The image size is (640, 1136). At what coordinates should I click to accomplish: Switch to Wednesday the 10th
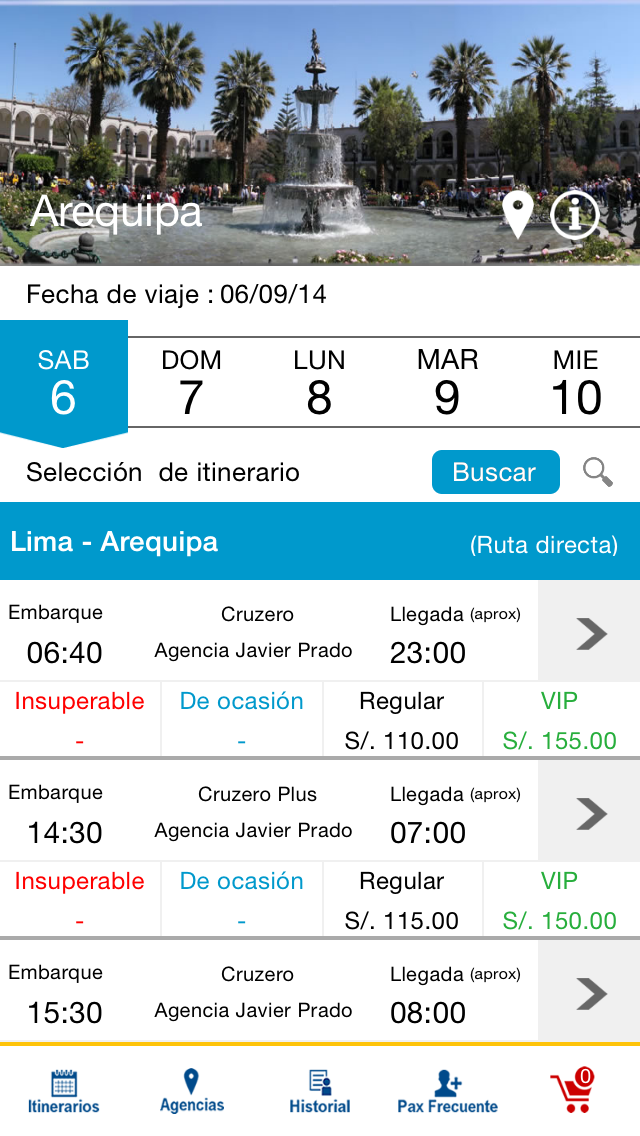(576, 383)
